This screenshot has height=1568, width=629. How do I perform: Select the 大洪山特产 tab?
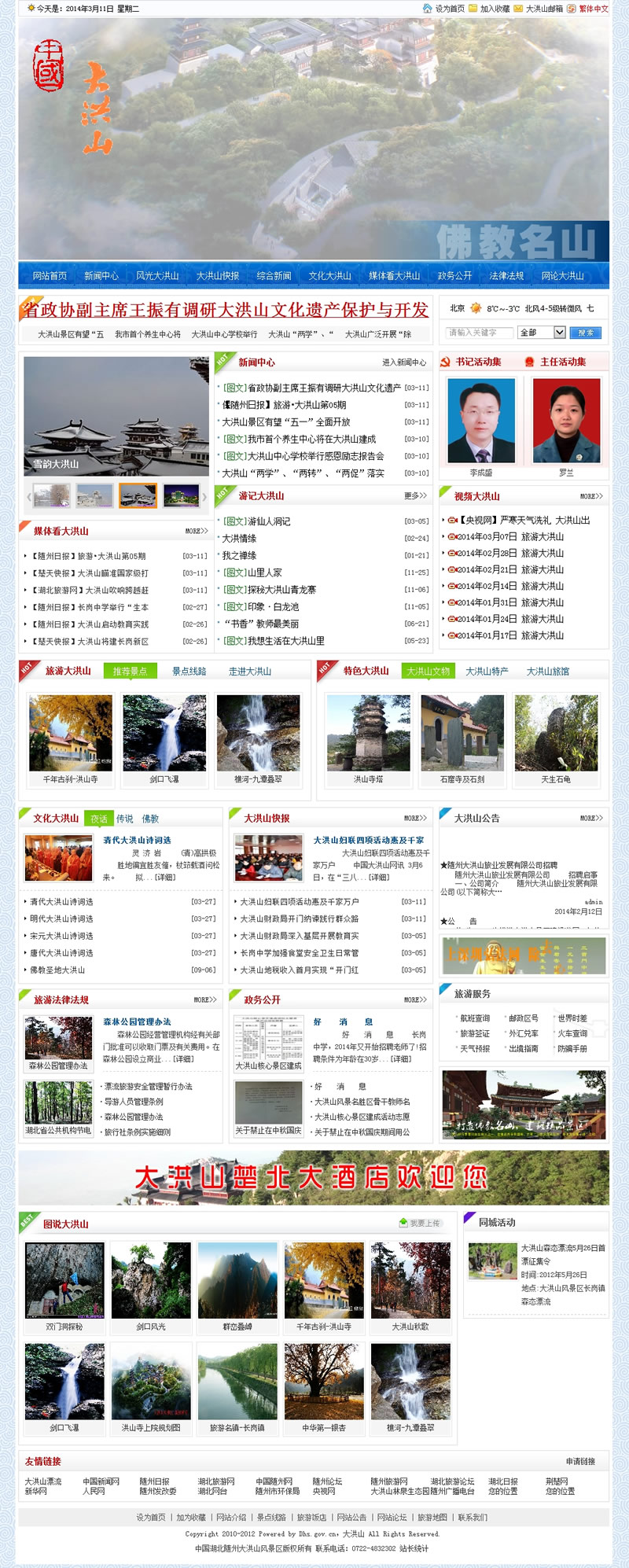click(487, 671)
